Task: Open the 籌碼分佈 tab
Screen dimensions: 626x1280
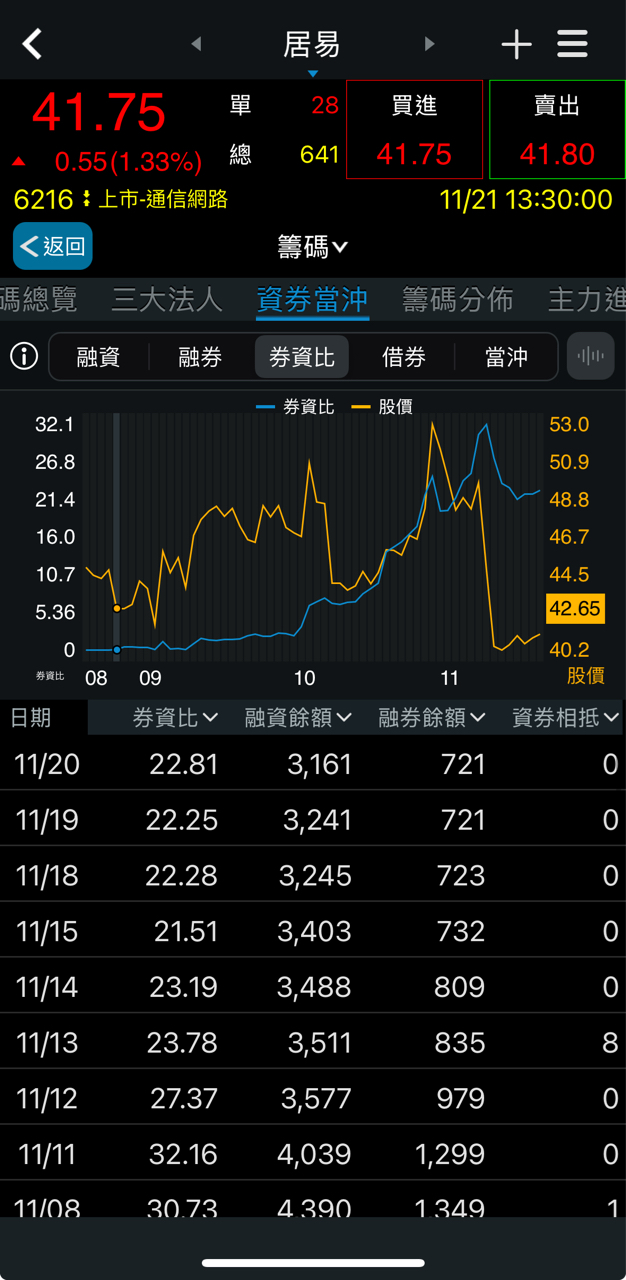Action: (458, 299)
